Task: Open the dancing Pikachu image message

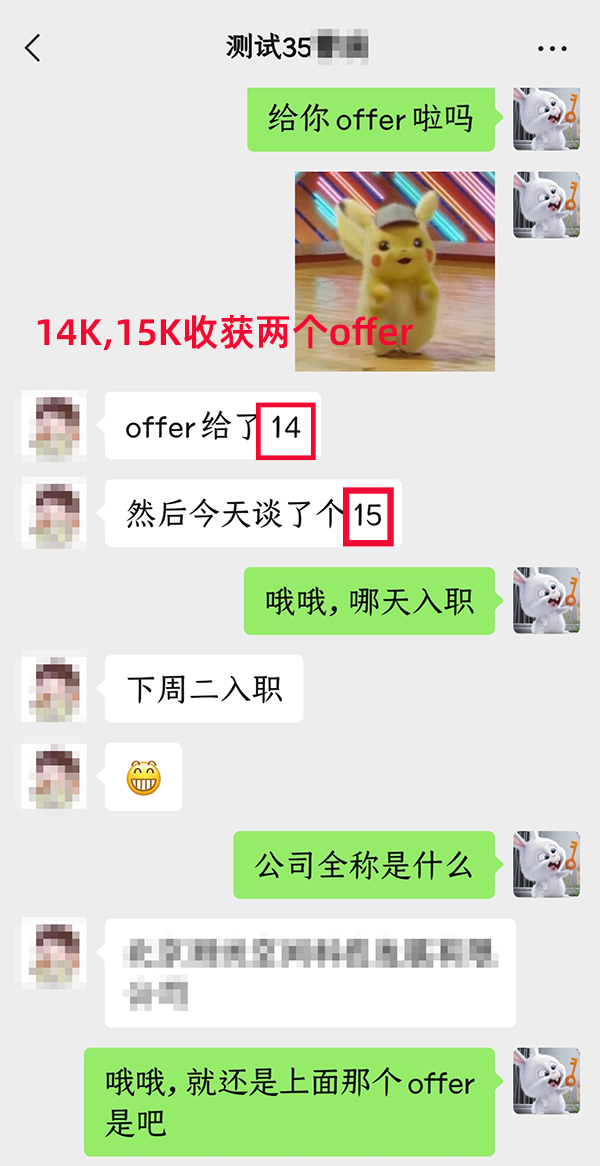Action: point(395,271)
